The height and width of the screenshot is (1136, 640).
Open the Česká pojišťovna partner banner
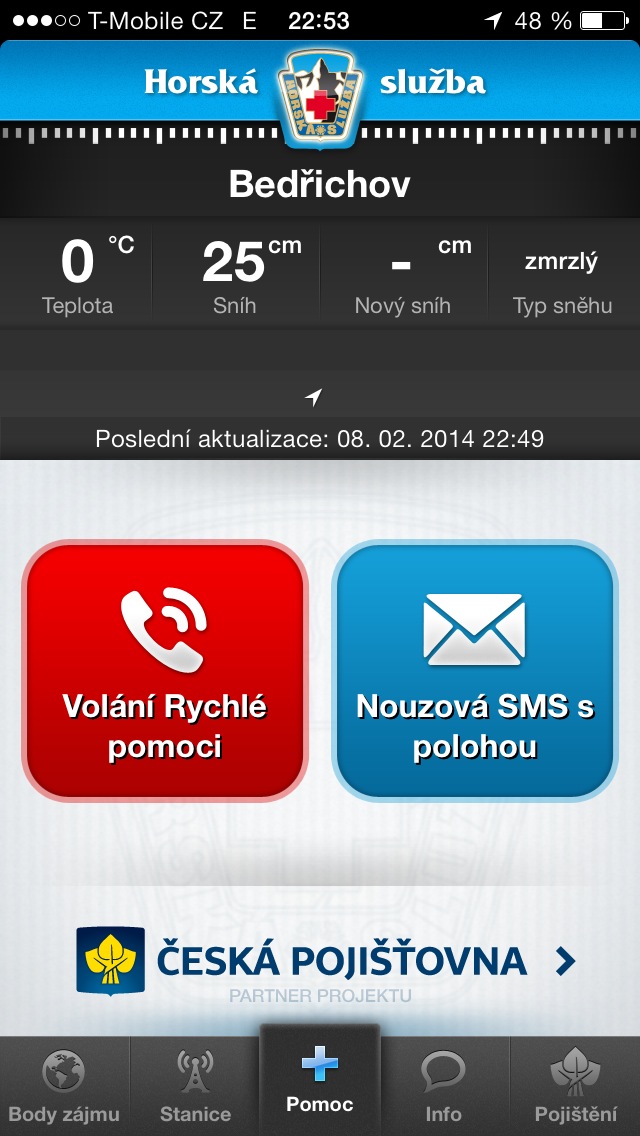tap(326, 962)
